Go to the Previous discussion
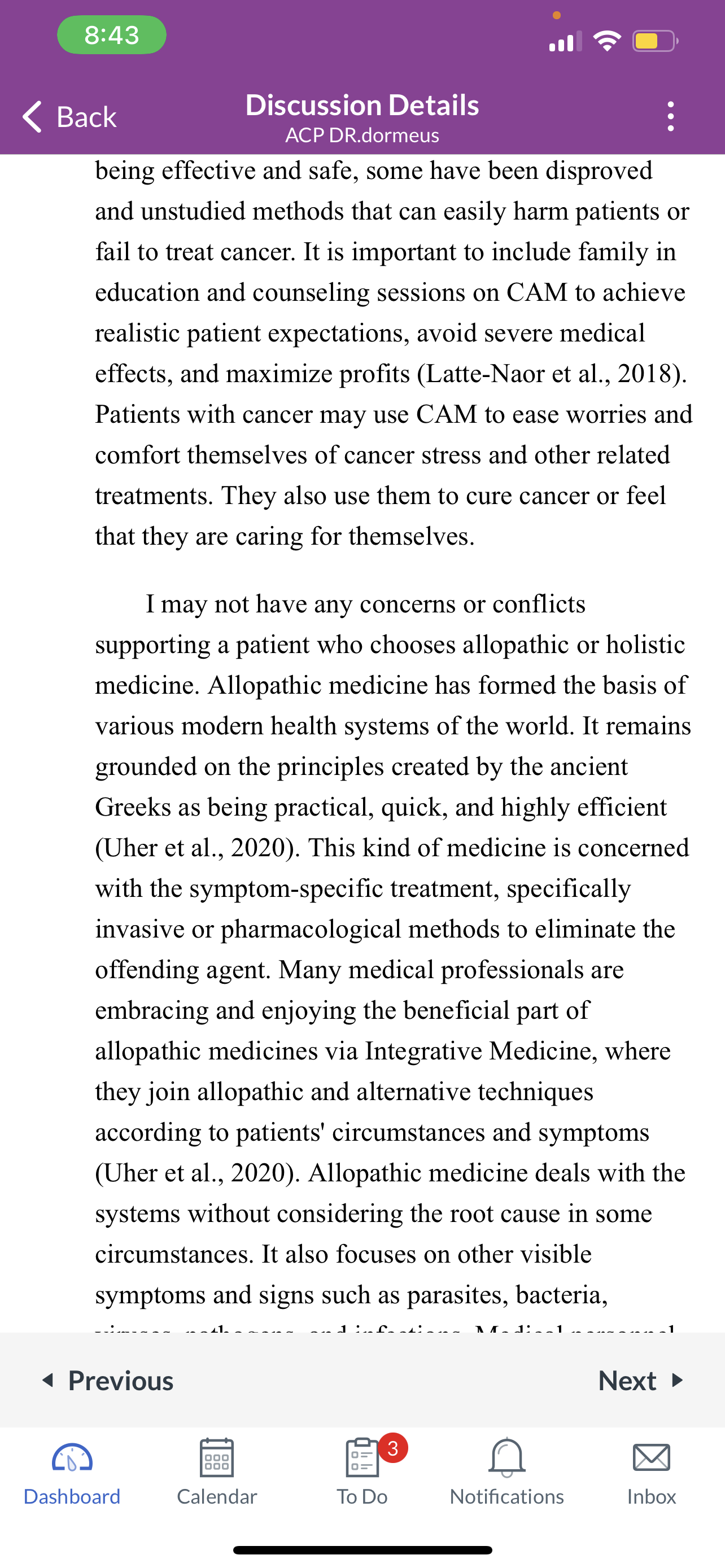This screenshot has height=1568, width=725. (108, 1380)
